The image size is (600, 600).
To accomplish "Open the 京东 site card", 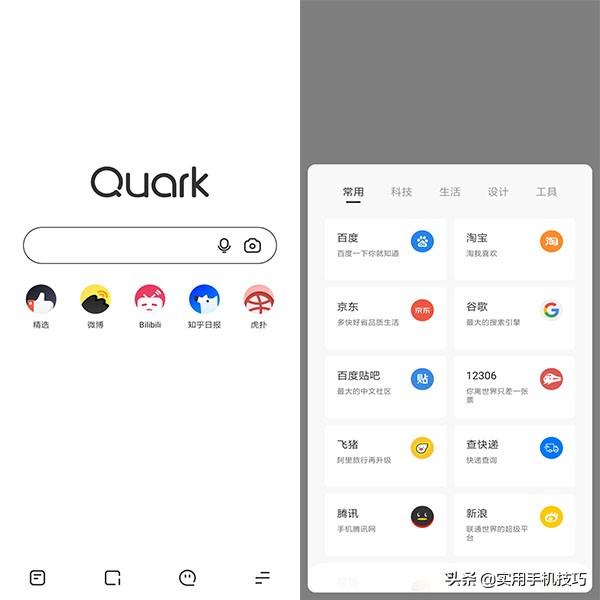I will click(x=385, y=317).
